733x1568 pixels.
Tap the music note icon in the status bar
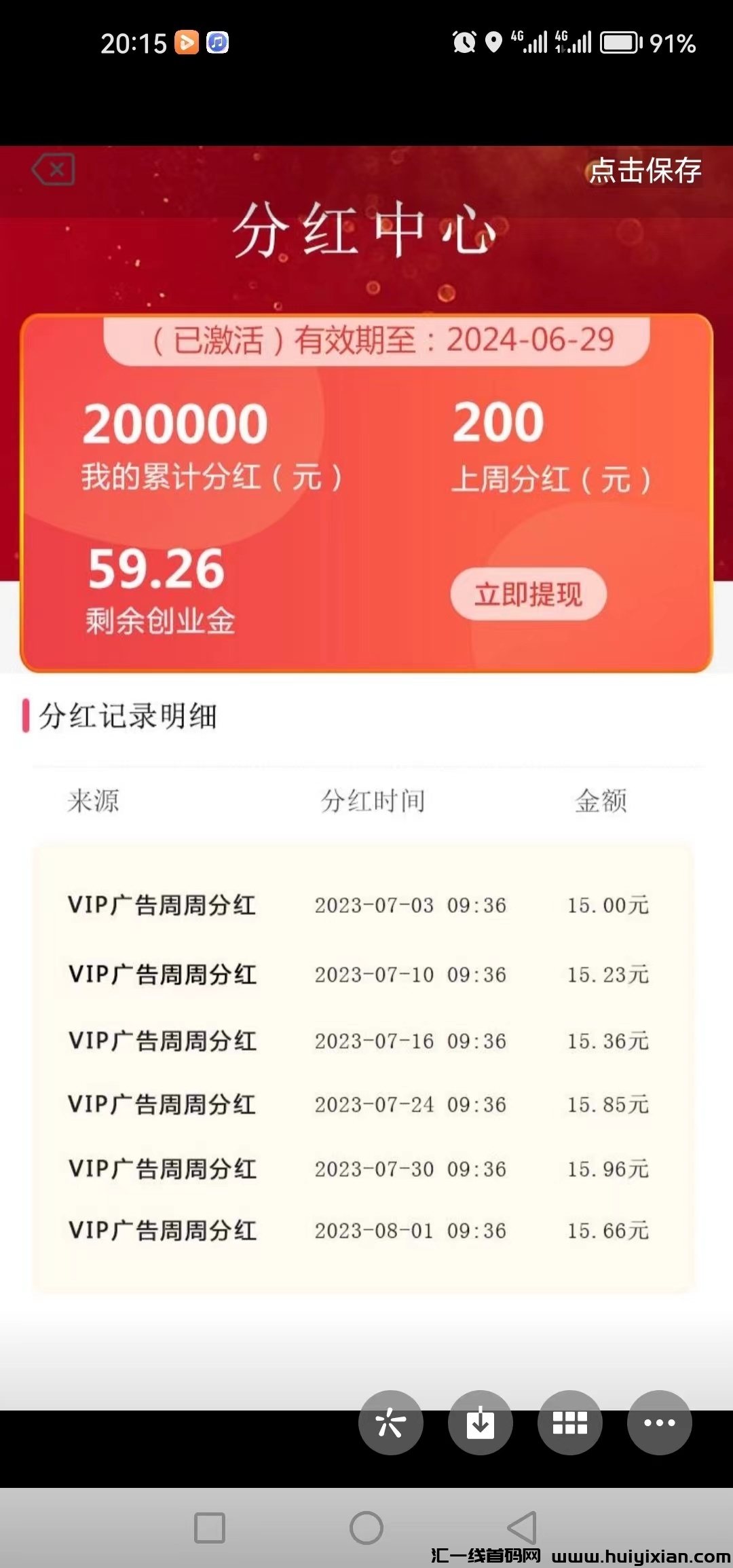point(219,43)
